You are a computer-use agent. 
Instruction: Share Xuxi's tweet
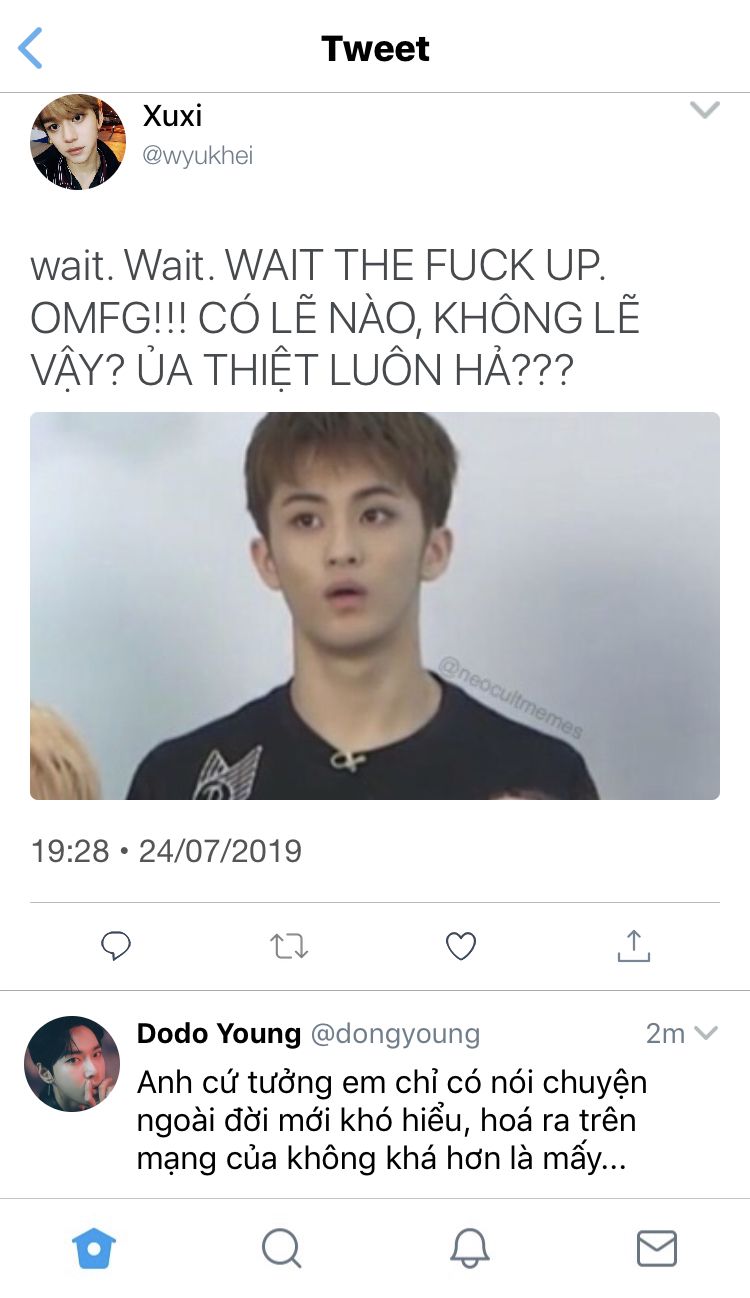[634, 945]
